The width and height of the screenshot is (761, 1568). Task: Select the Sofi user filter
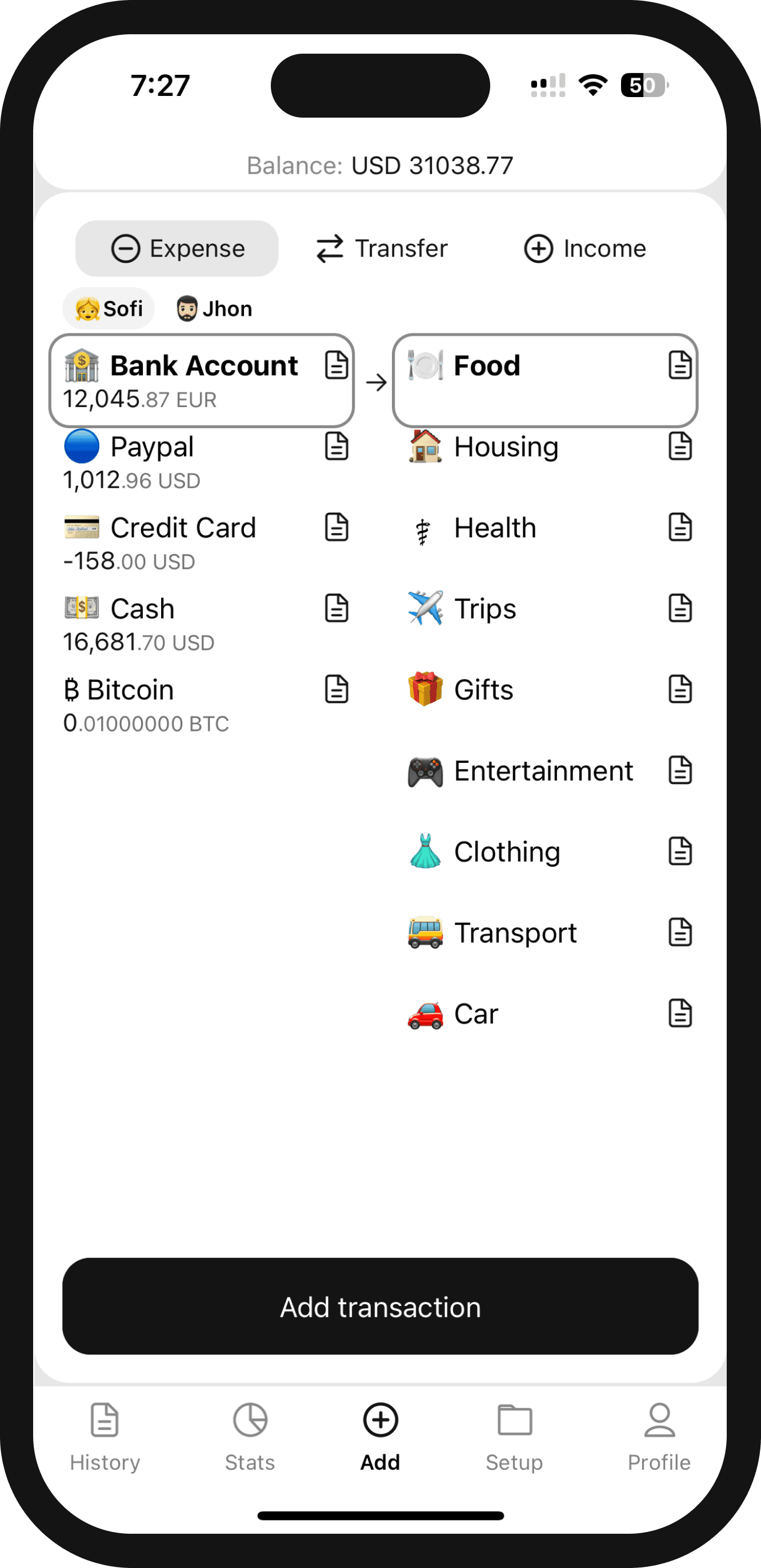tap(108, 308)
